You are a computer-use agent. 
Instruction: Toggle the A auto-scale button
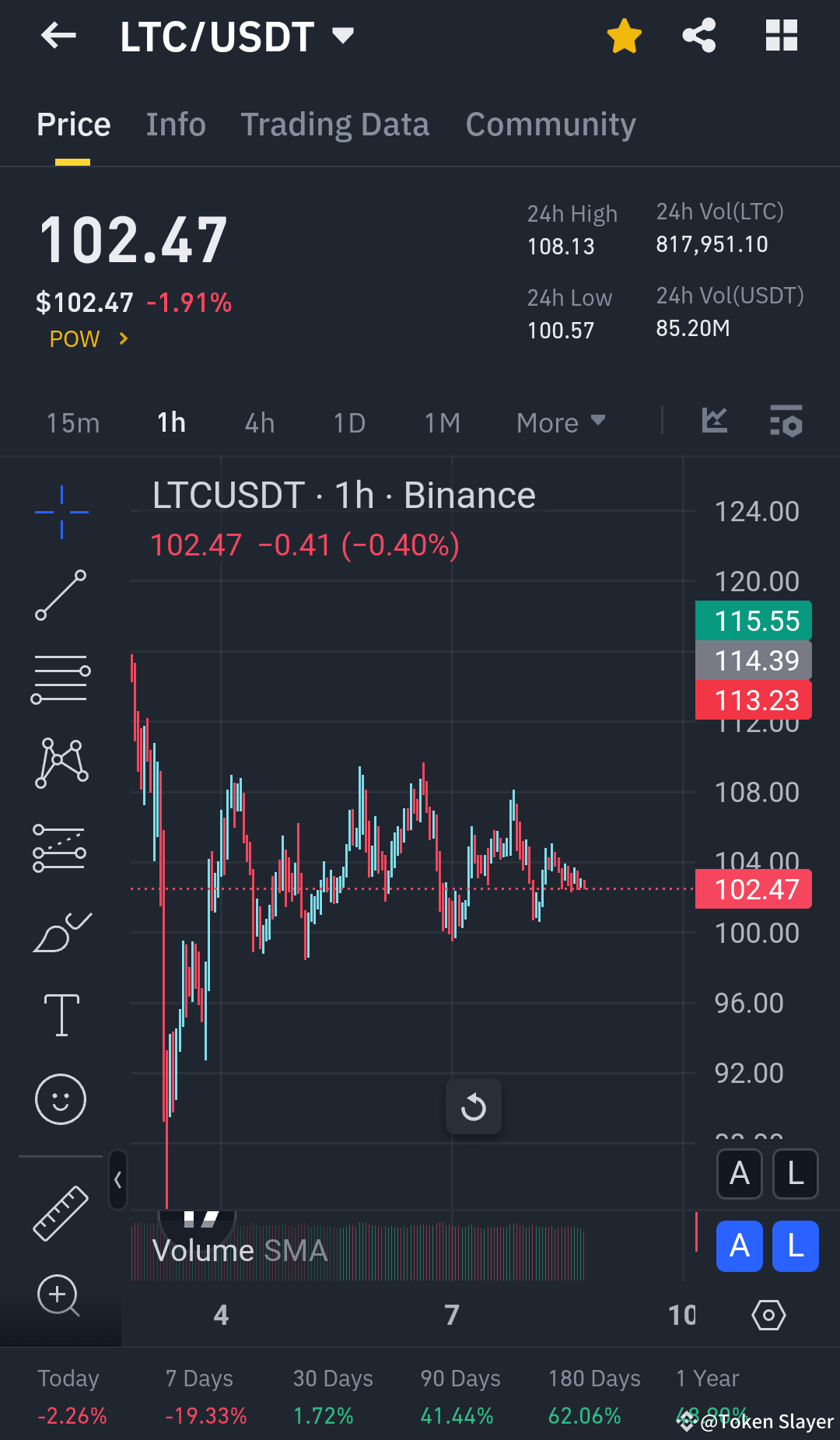coord(739,1174)
